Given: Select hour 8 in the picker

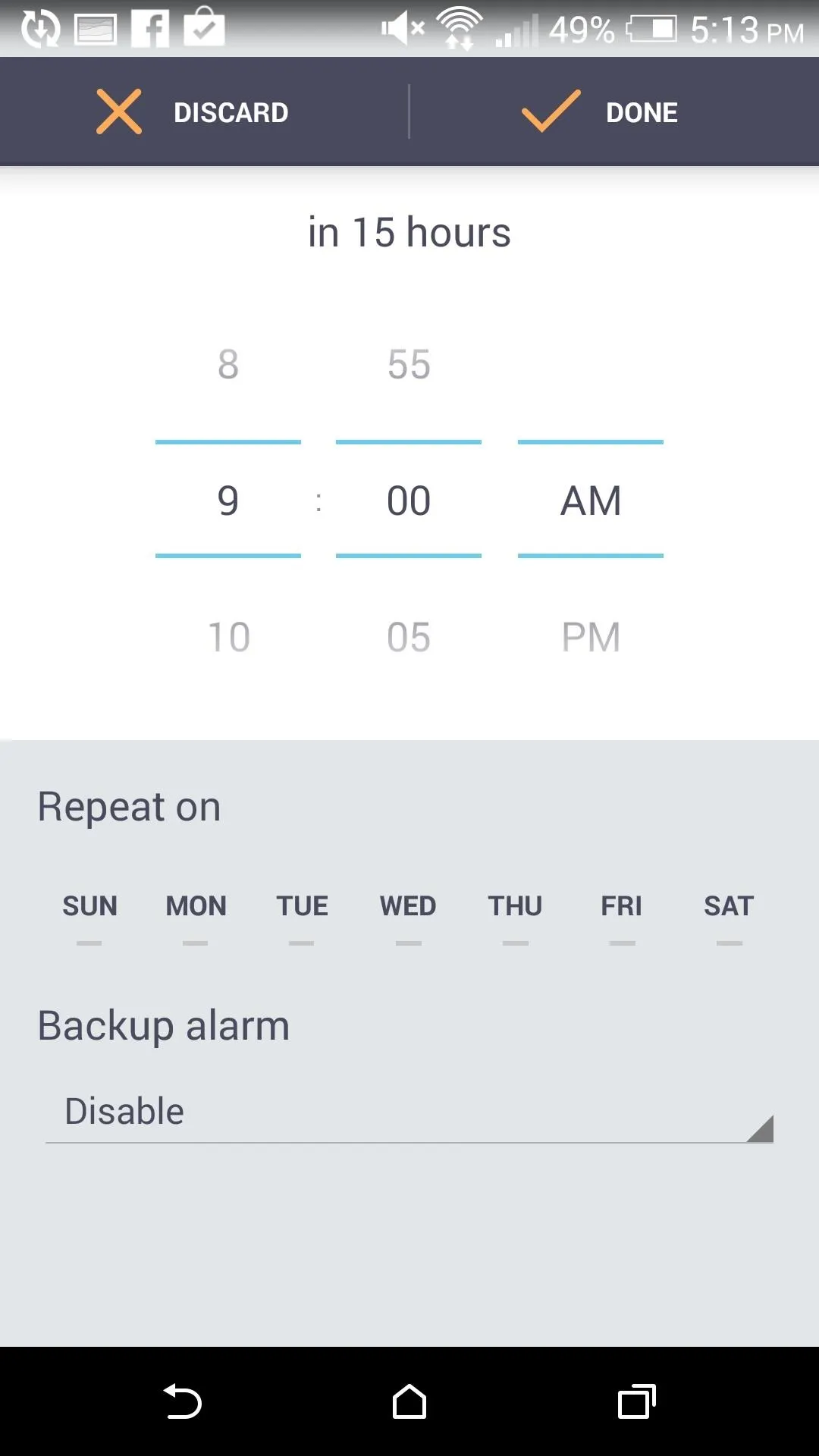Looking at the screenshot, I should click(x=228, y=364).
